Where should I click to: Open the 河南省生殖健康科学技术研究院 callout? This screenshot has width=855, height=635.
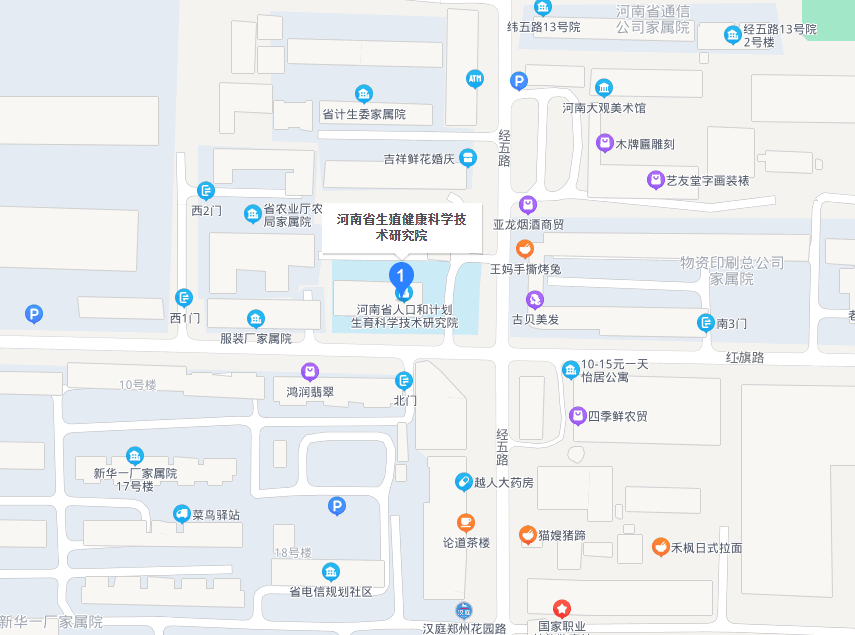coord(401,228)
